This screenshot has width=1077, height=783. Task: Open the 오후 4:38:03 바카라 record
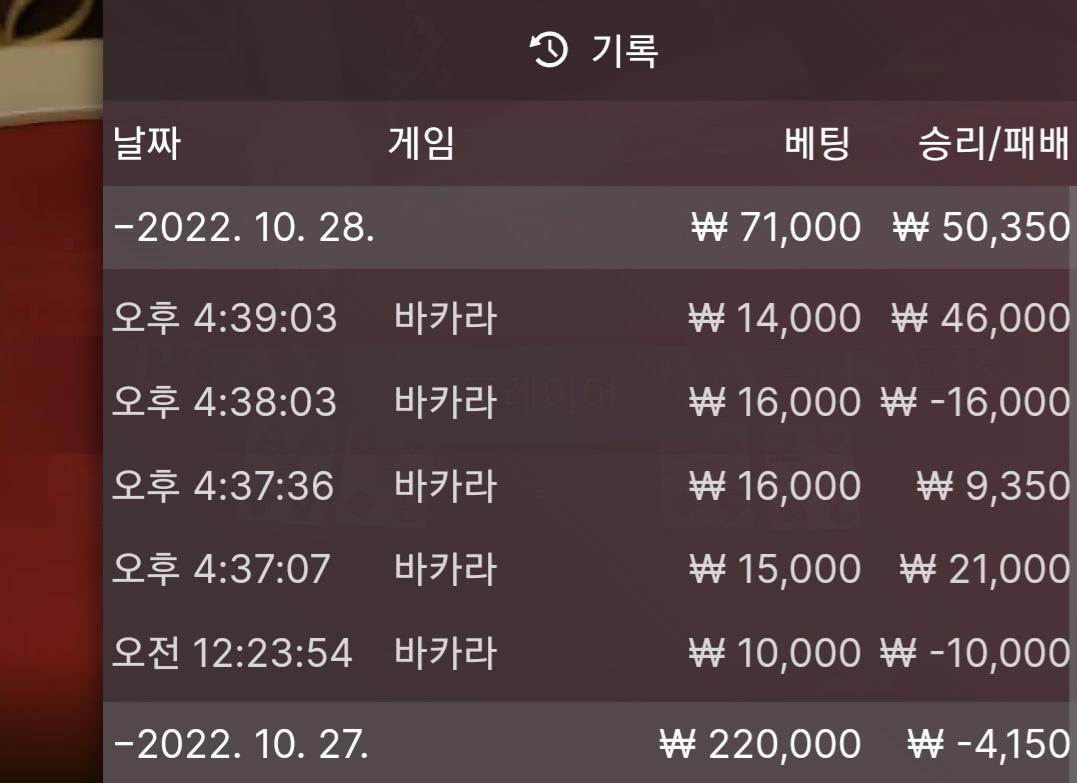(590, 402)
